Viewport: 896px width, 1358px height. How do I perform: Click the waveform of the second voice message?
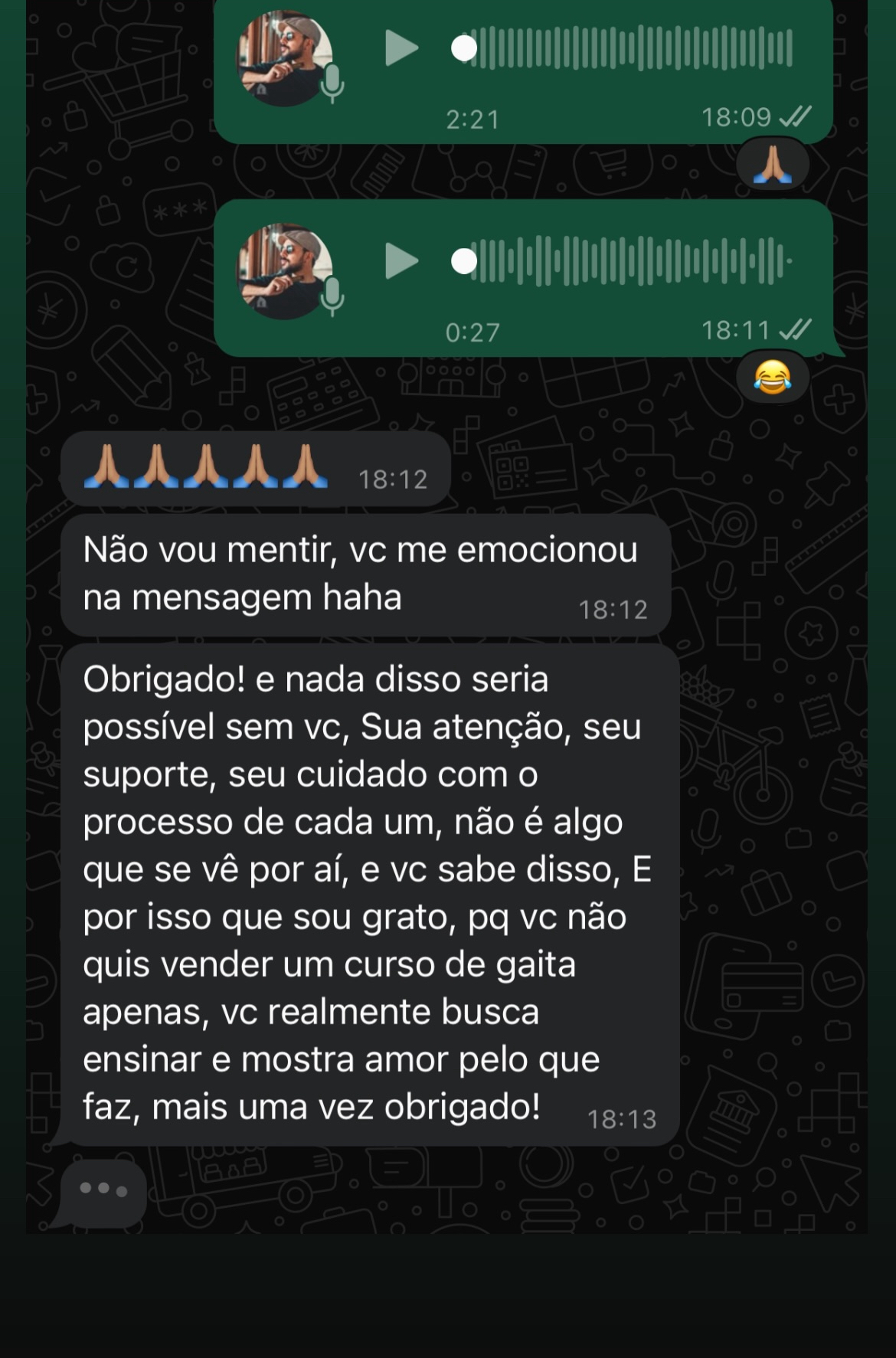click(x=628, y=263)
